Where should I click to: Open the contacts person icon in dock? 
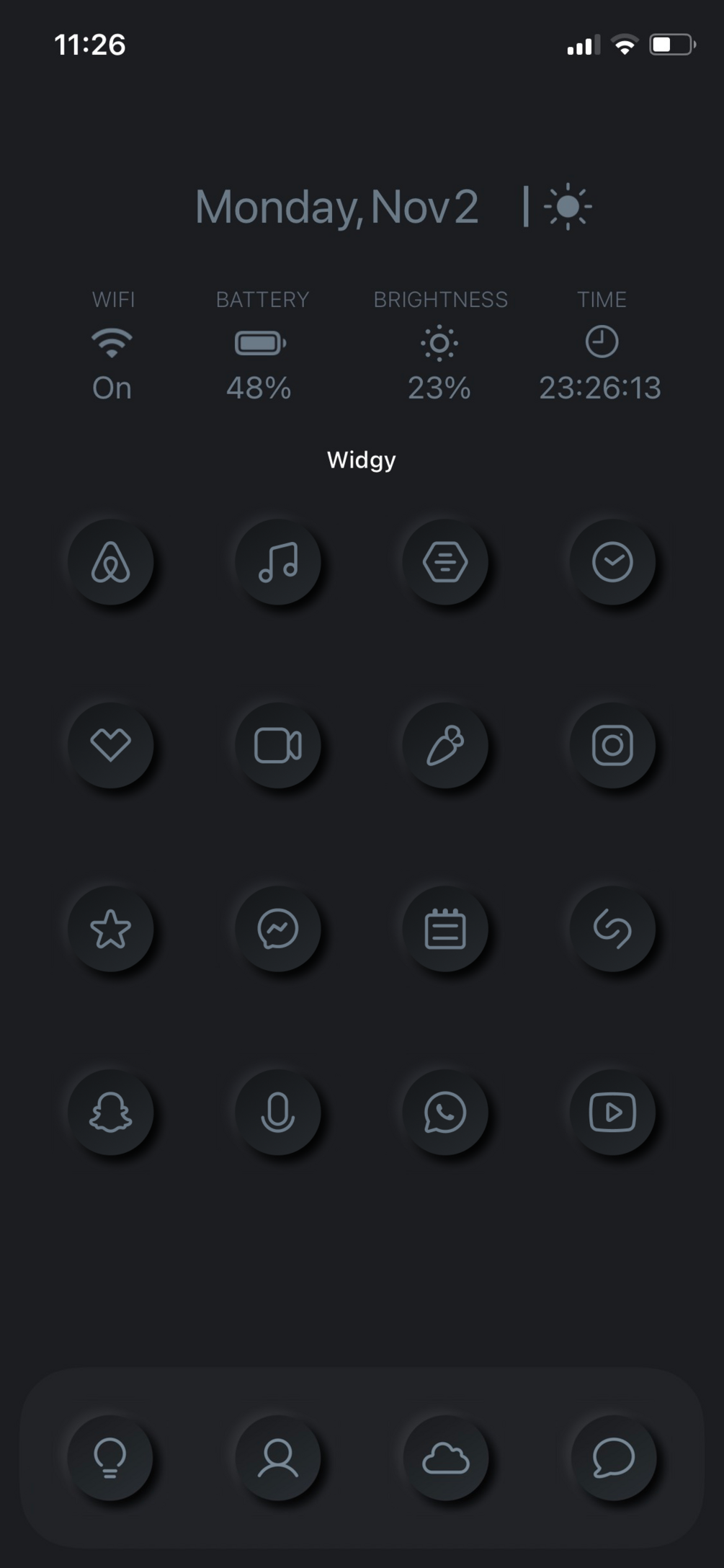tap(278, 1457)
